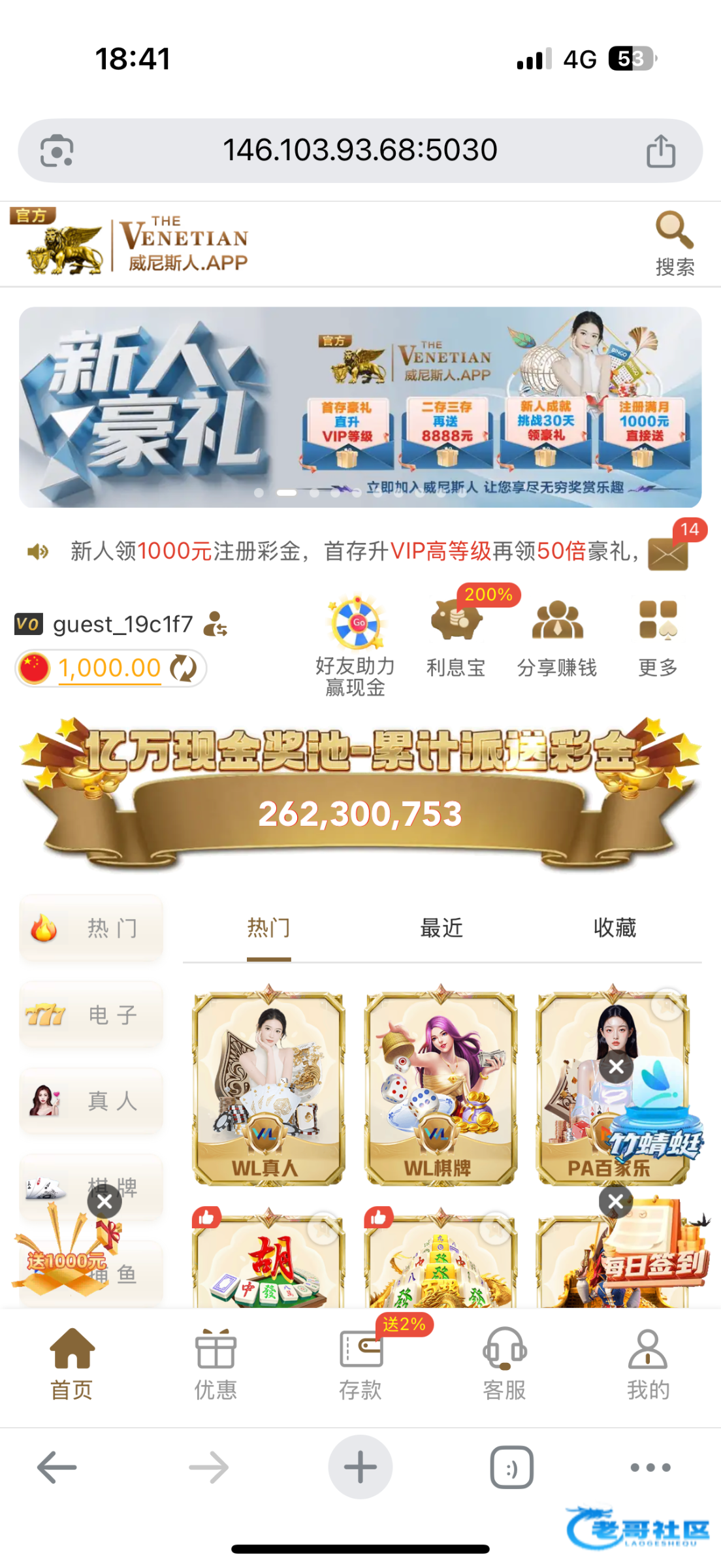Share the page from the address bar
721x1568 pixels.
pyautogui.click(x=661, y=151)
